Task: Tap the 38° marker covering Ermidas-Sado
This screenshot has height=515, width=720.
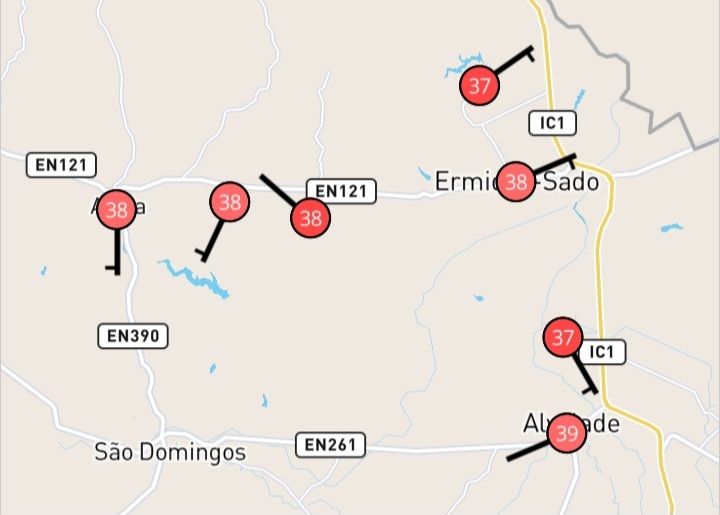Action: [x=516, y=181]
